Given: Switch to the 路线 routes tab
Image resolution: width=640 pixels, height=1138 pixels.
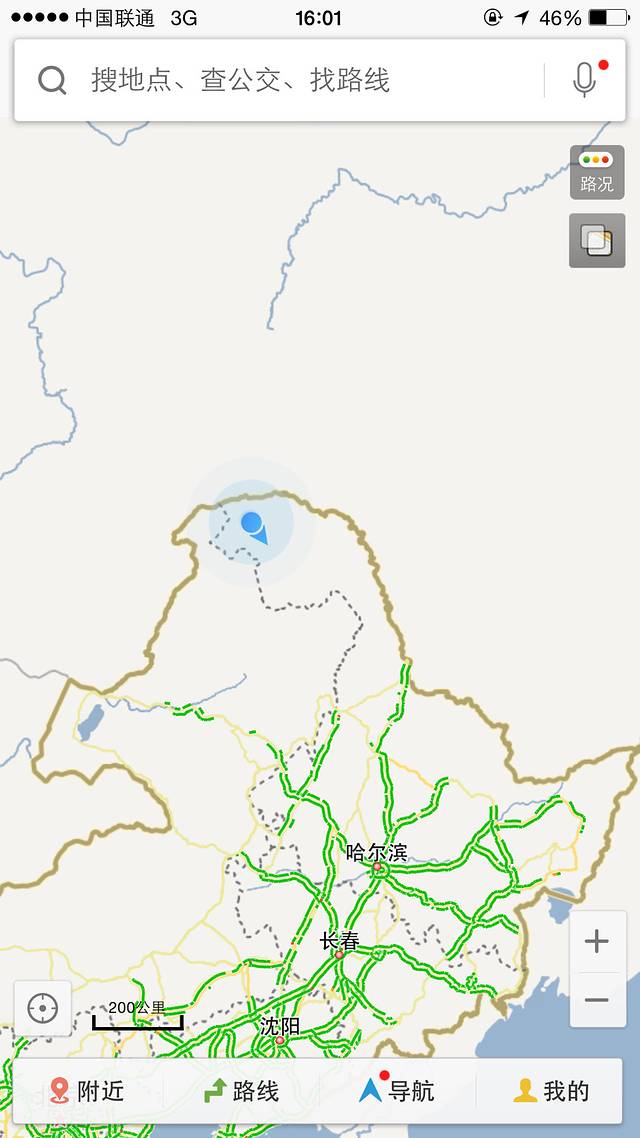Looking at the screenshot, I should 242,1091.
